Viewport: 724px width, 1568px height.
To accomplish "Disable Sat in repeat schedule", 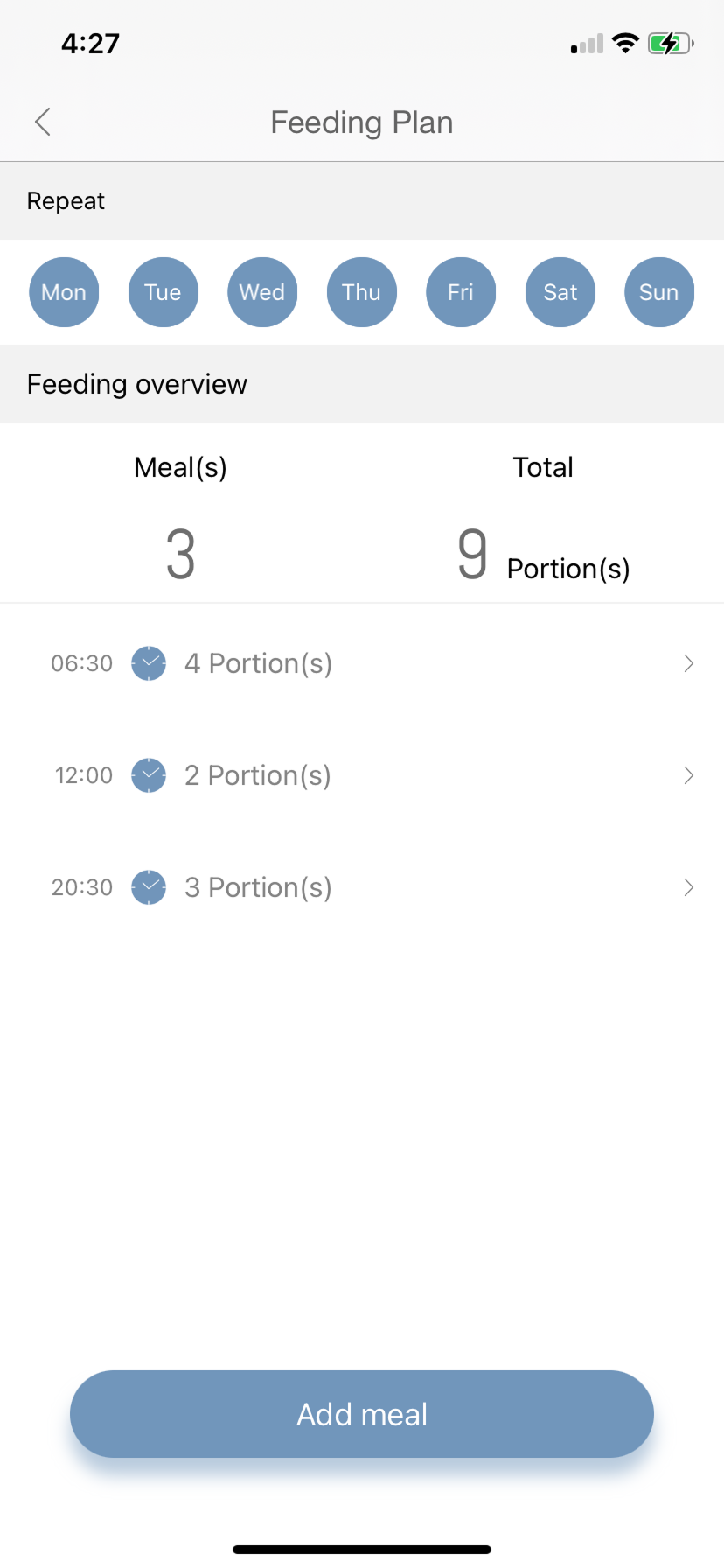I will click(560, 292).
